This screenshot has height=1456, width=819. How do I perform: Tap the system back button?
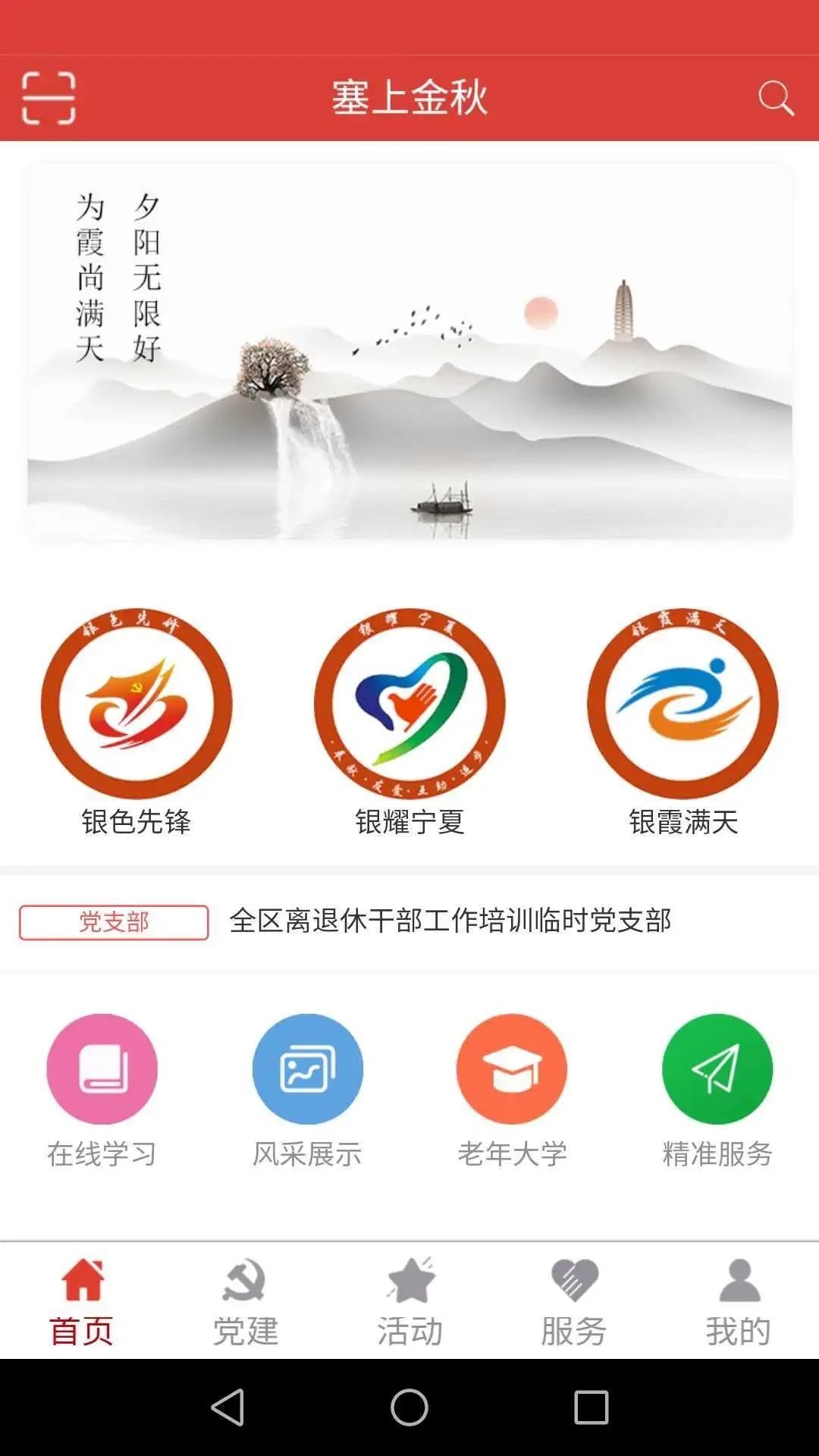[x=227, y=1407]
